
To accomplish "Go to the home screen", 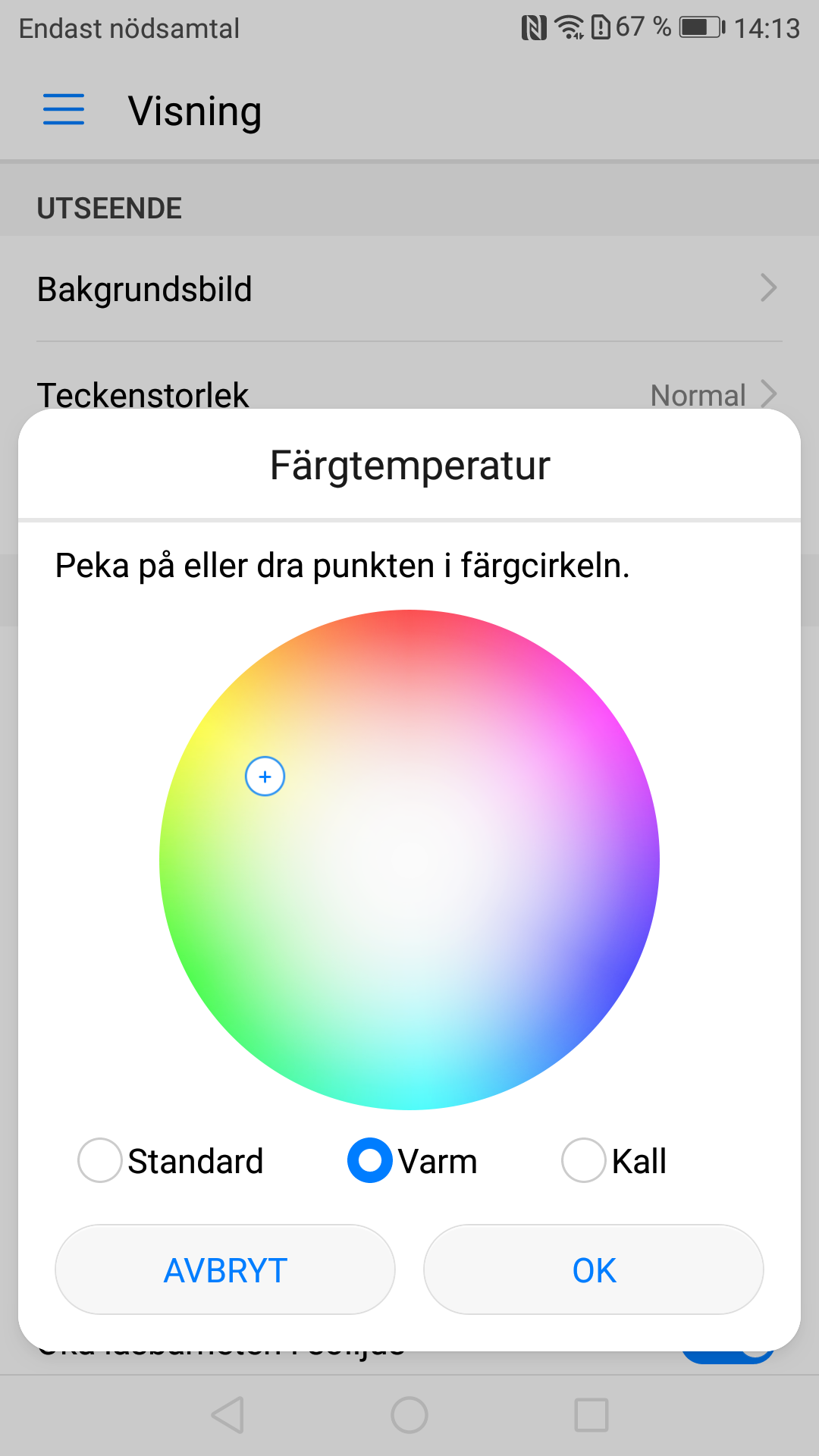I will pyautogui.click(x=409, y=1415).
